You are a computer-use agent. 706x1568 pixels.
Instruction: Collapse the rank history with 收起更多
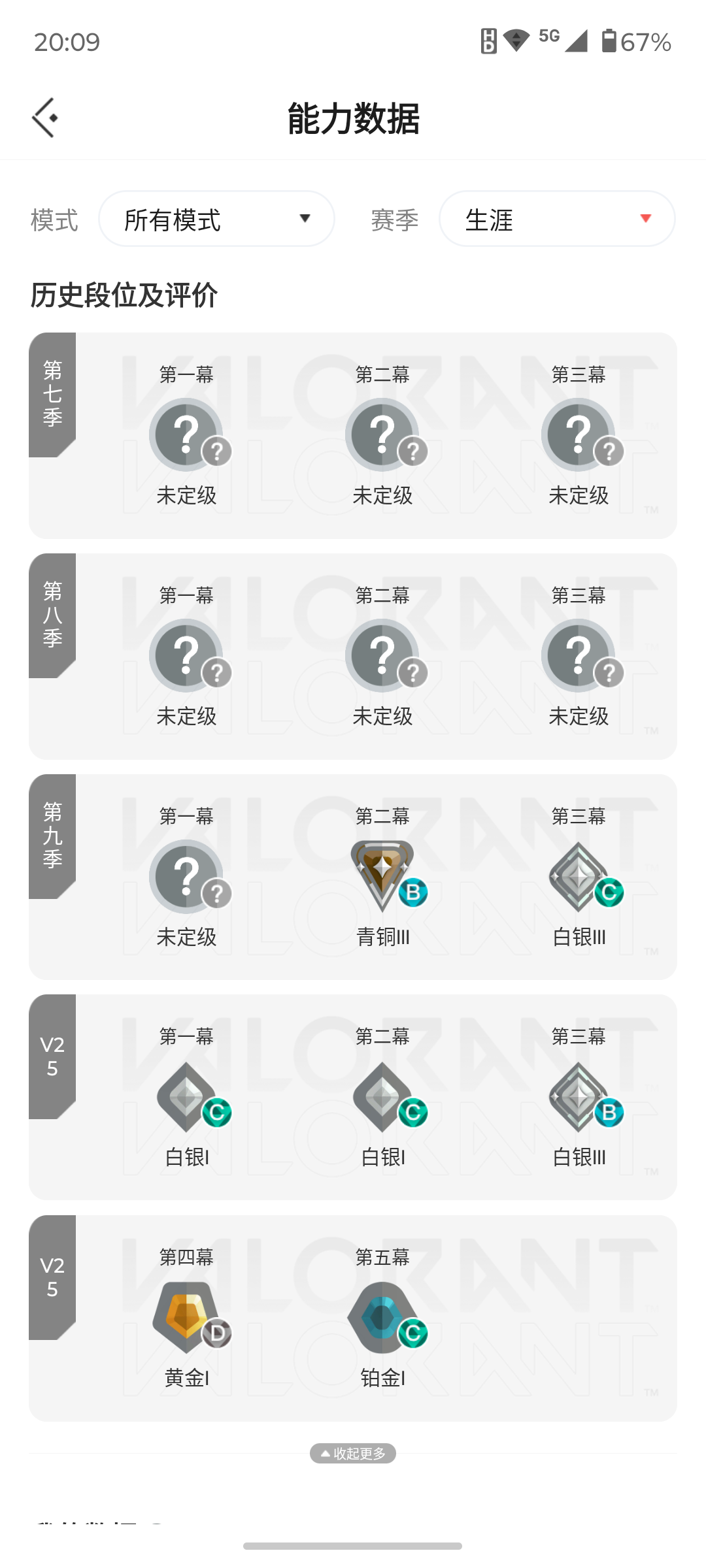[353, 1453]
